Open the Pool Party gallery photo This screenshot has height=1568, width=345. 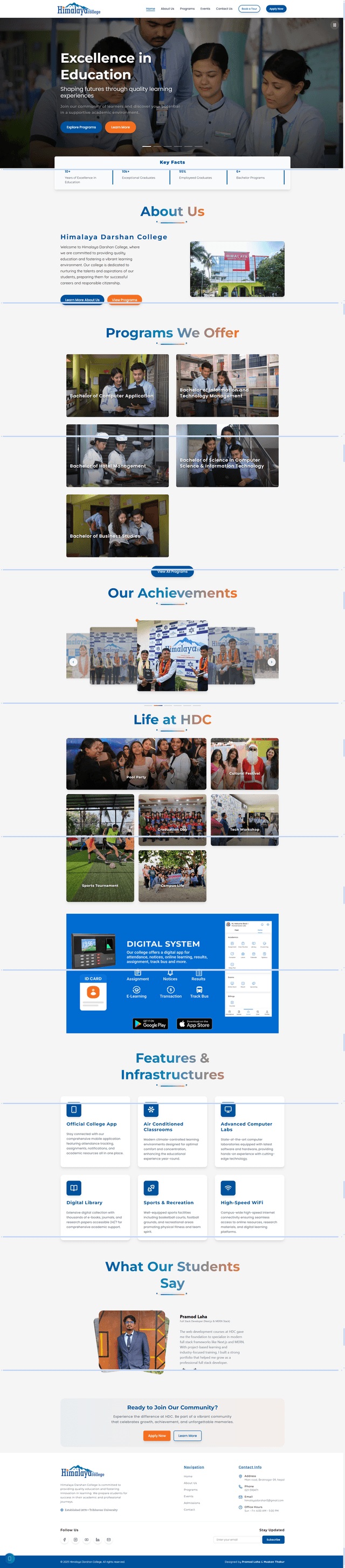(136, 764)
